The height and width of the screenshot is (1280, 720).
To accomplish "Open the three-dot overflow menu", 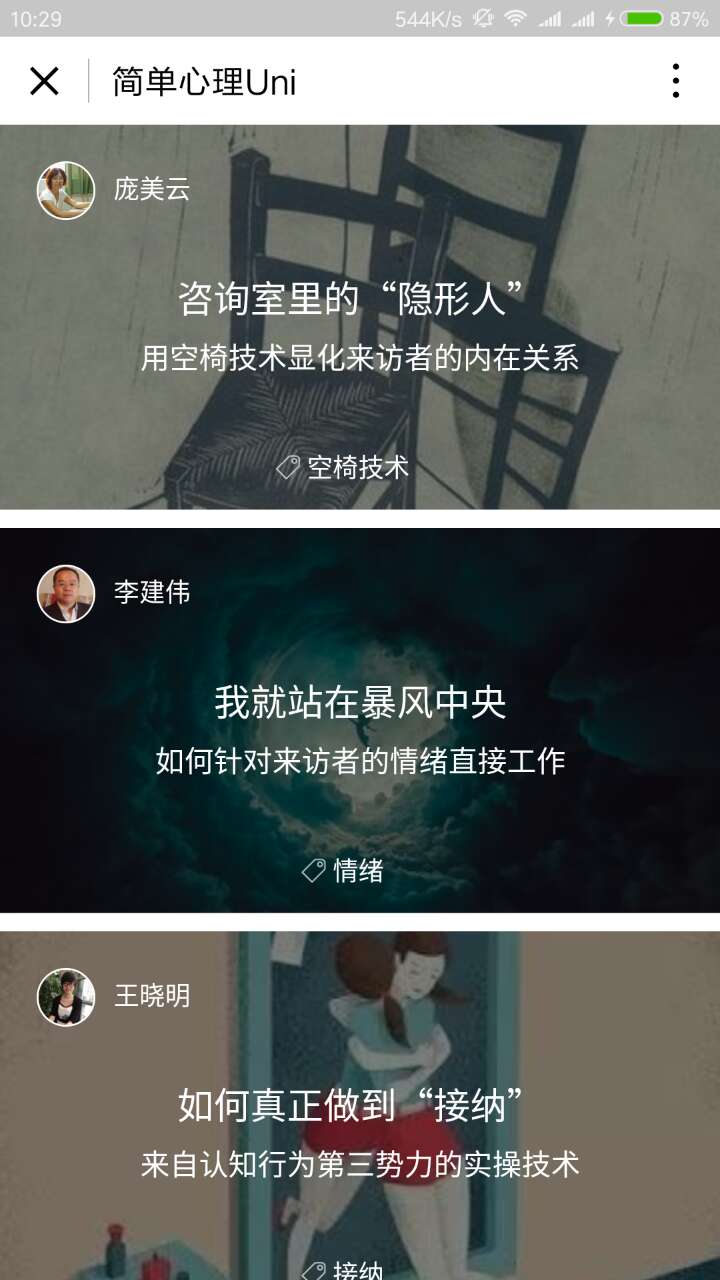I will click(676, 81).
